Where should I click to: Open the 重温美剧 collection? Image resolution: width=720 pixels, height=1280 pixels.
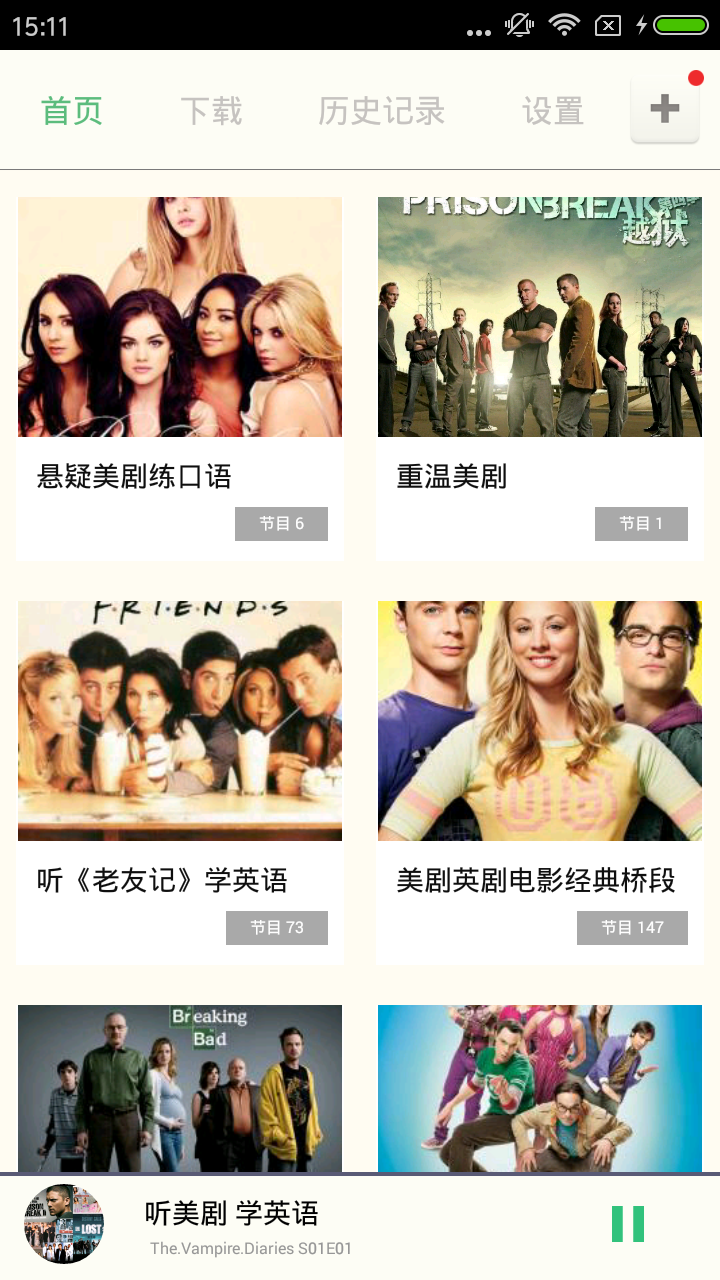(x=540, y=376)
